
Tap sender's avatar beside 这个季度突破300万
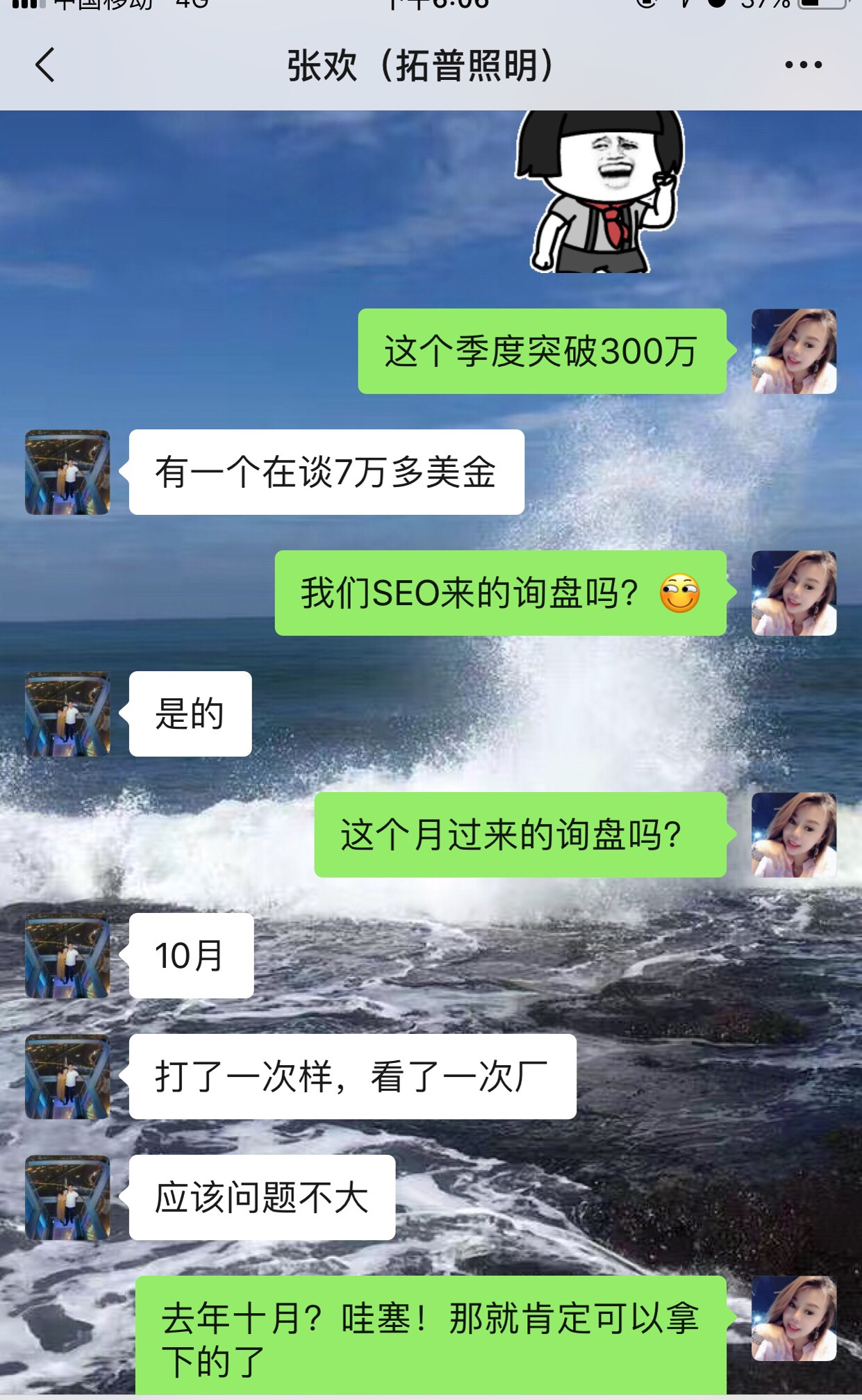(x=793, y=352)
